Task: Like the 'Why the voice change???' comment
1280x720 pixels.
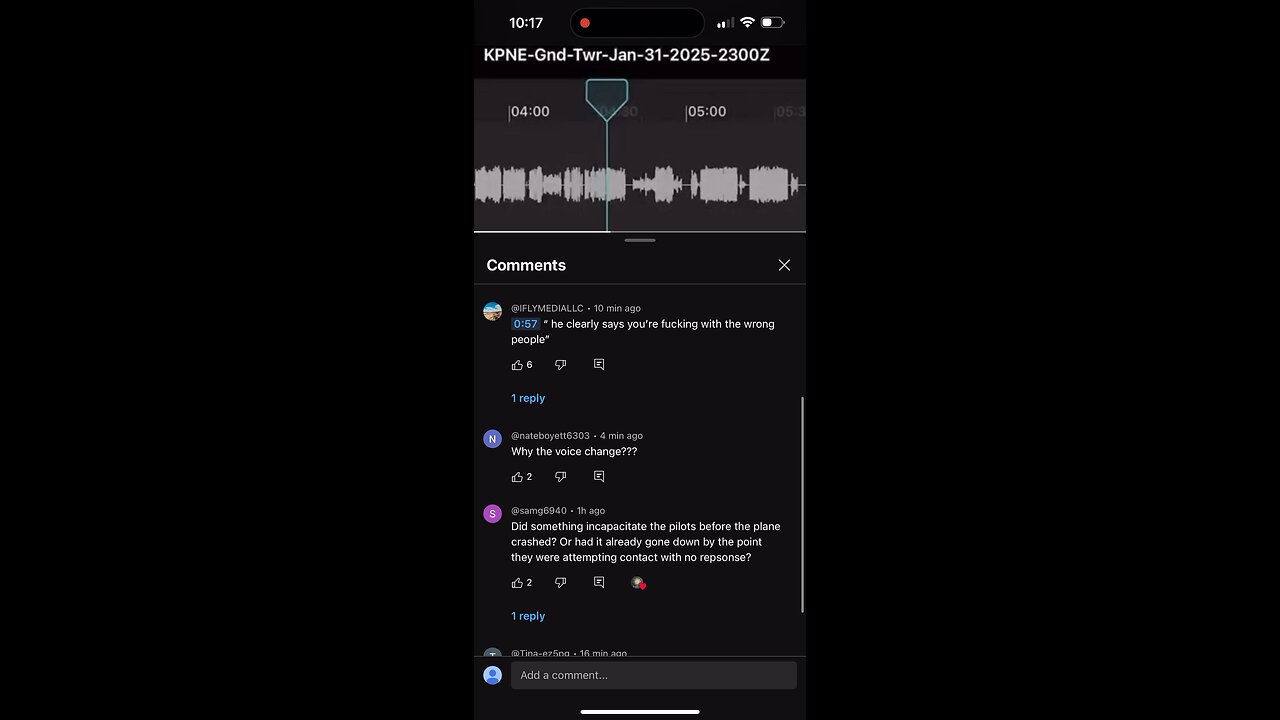Action: (517, 477)
